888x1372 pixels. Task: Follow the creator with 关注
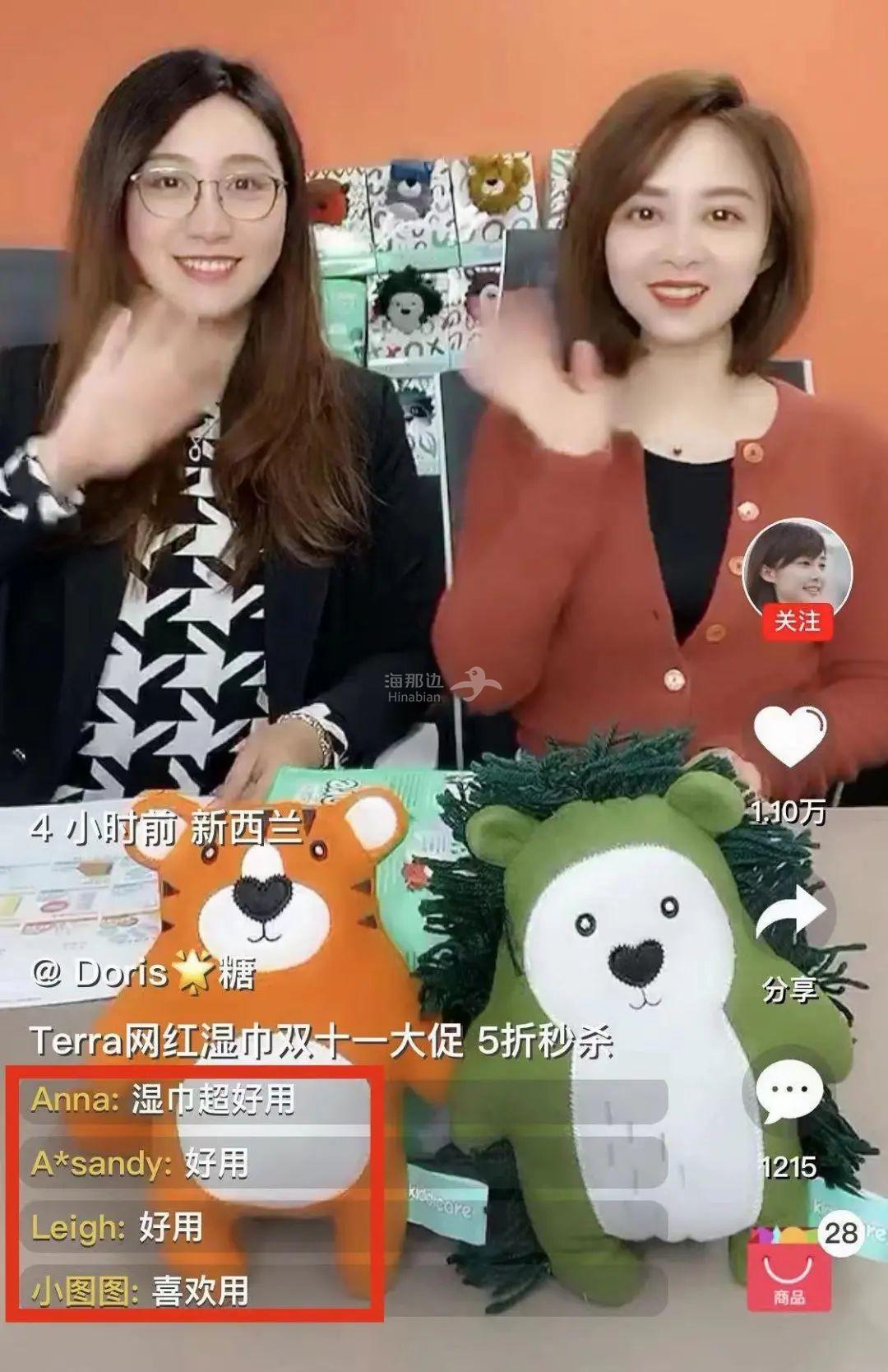797,621
